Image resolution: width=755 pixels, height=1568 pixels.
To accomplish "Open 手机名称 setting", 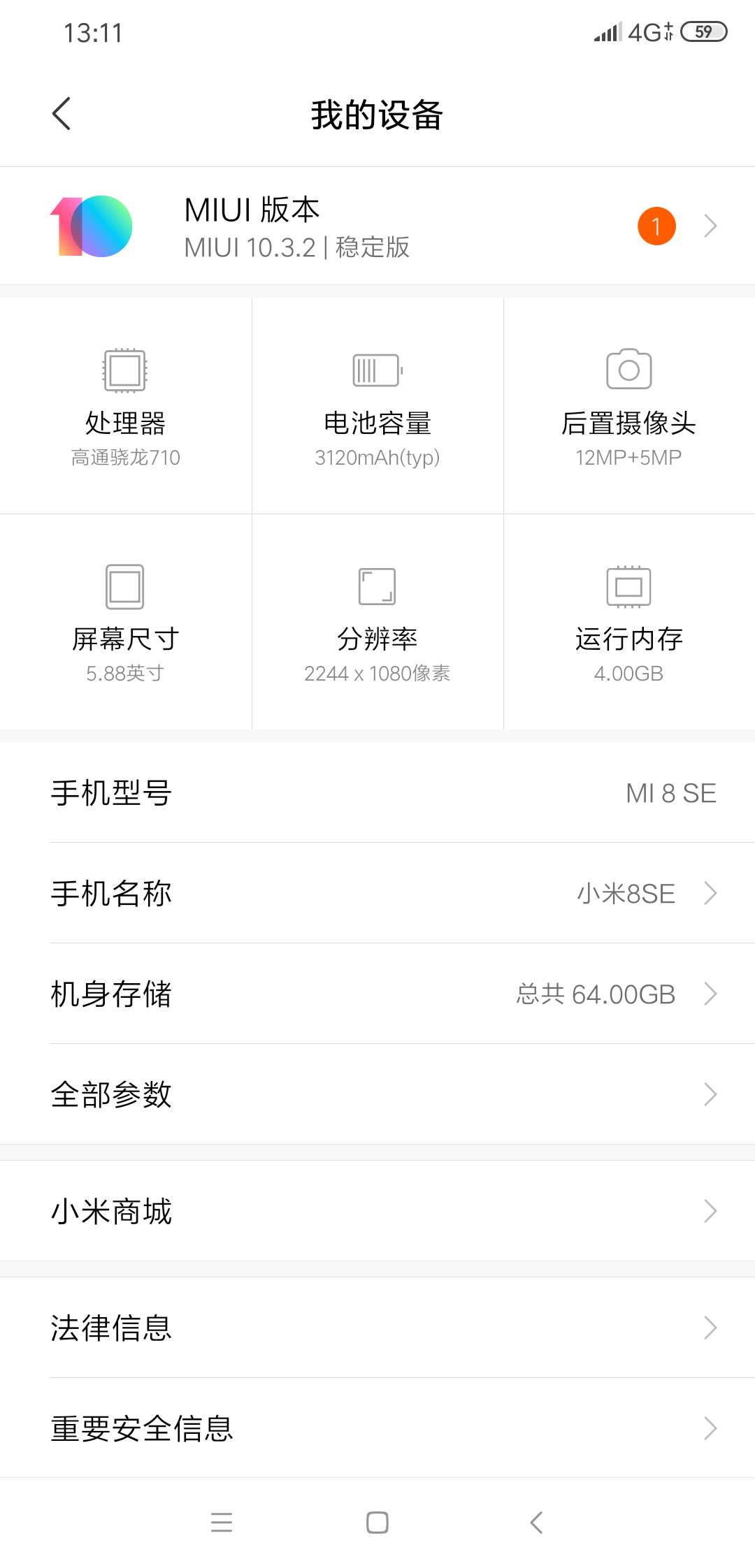I will click(x=377, y=893).
